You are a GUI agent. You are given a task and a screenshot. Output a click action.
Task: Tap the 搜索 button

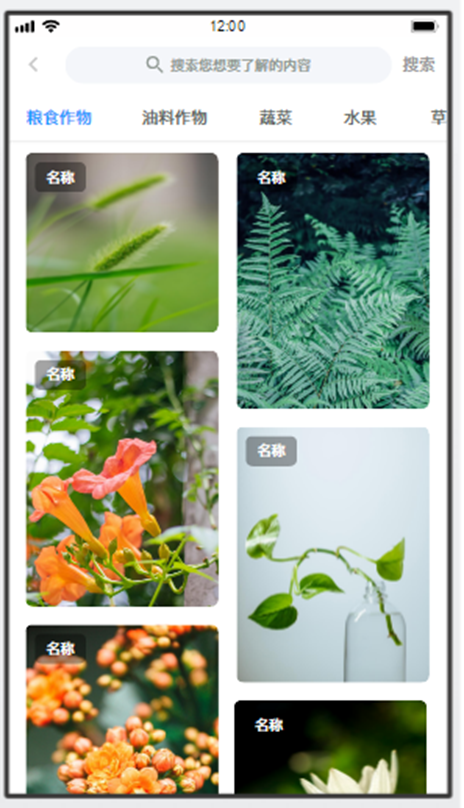pyautogui.click(x=419, y=65)
